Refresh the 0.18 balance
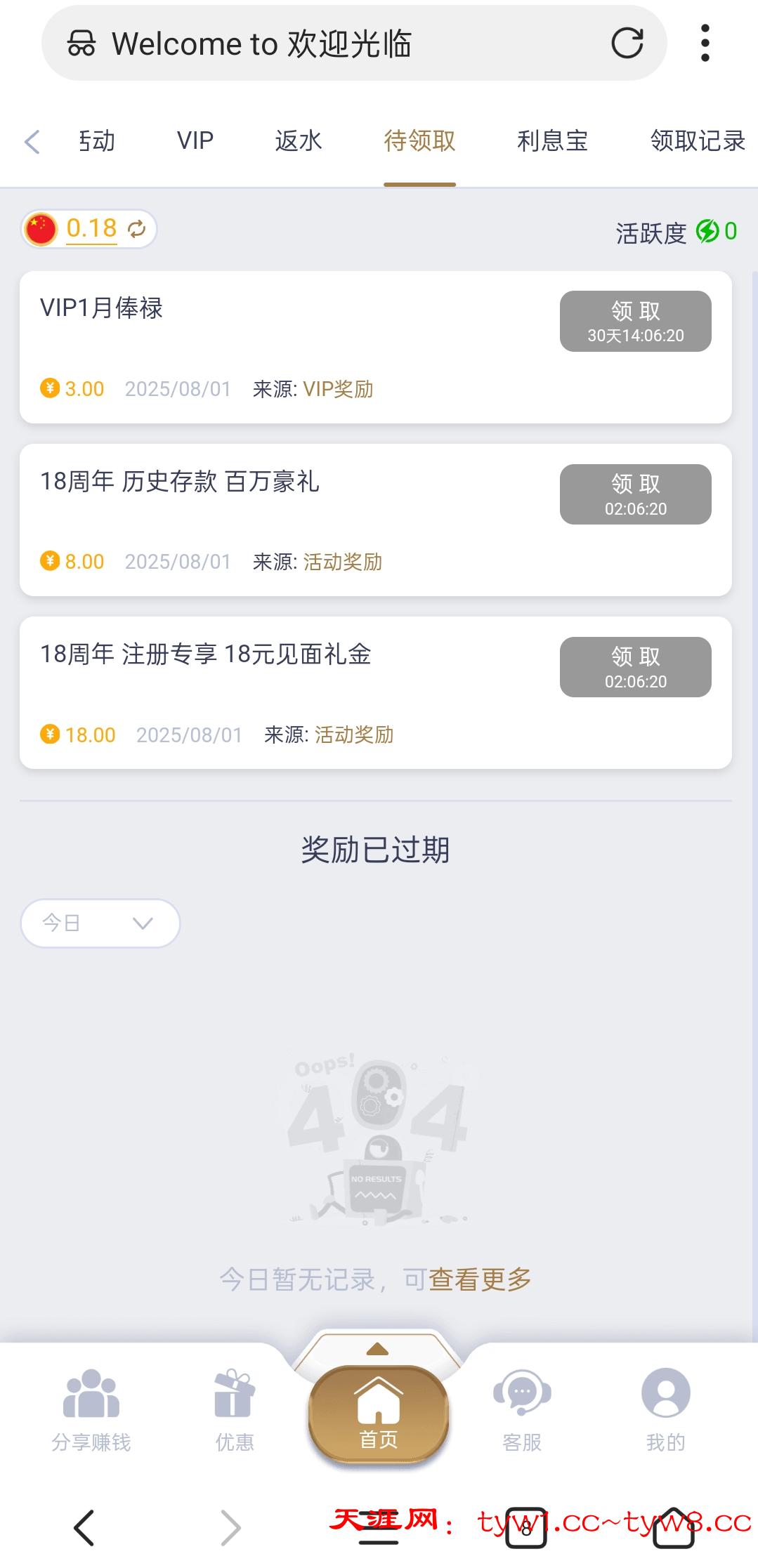Image resolution: width=758 pixels, height=1568 pixels. (136, 229)
